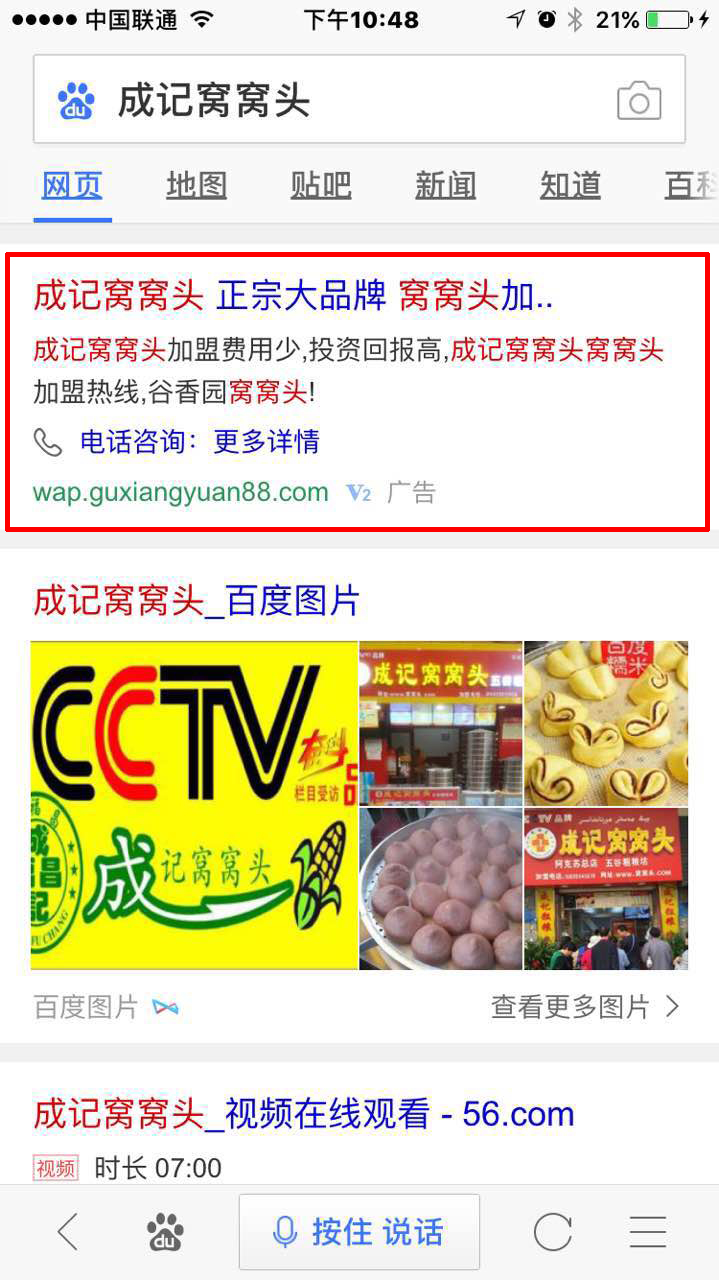Open Baidu home via paw icon

pyautogui.click(x=165, y=1232)
